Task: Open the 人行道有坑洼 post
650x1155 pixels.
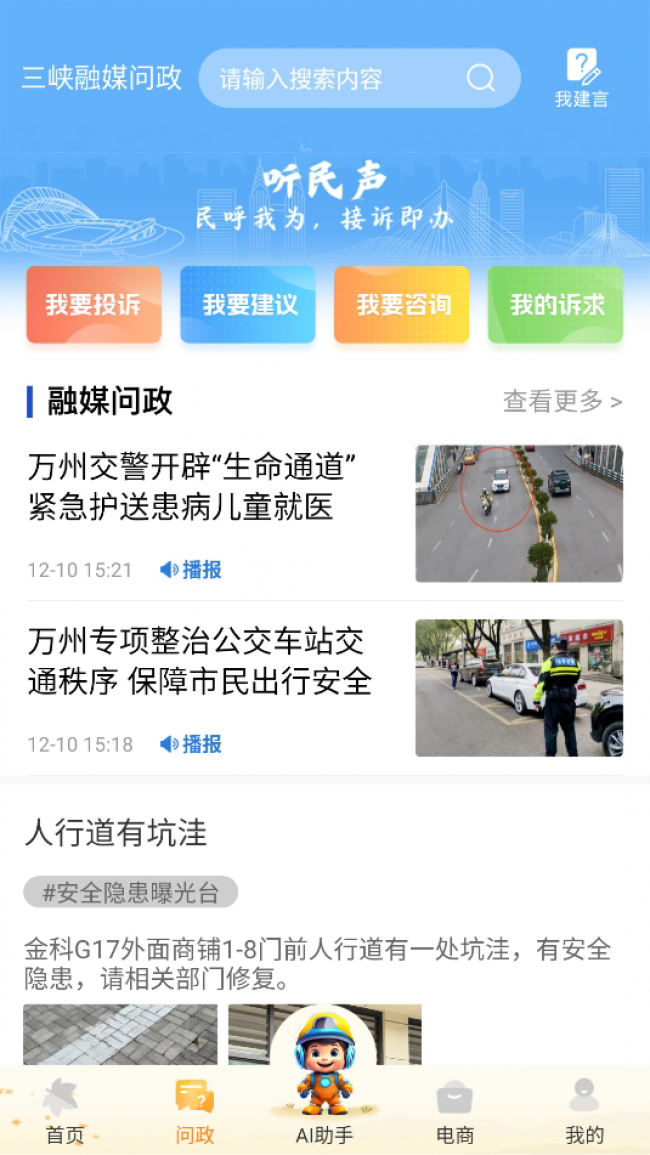Action: pos(116,832)
